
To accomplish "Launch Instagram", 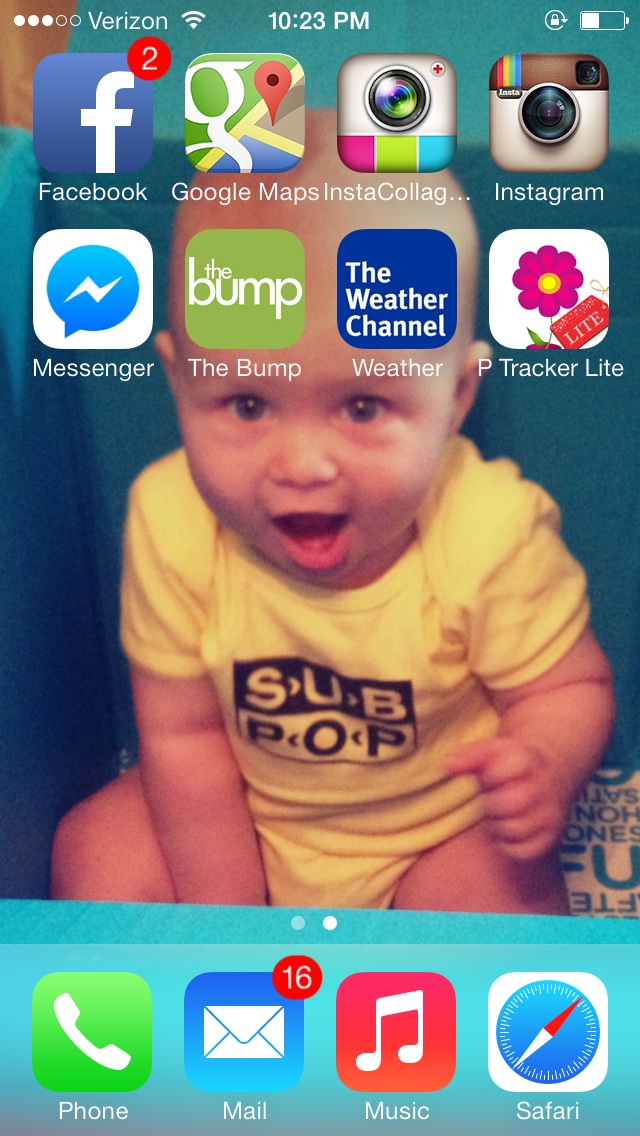I will 549,115.
